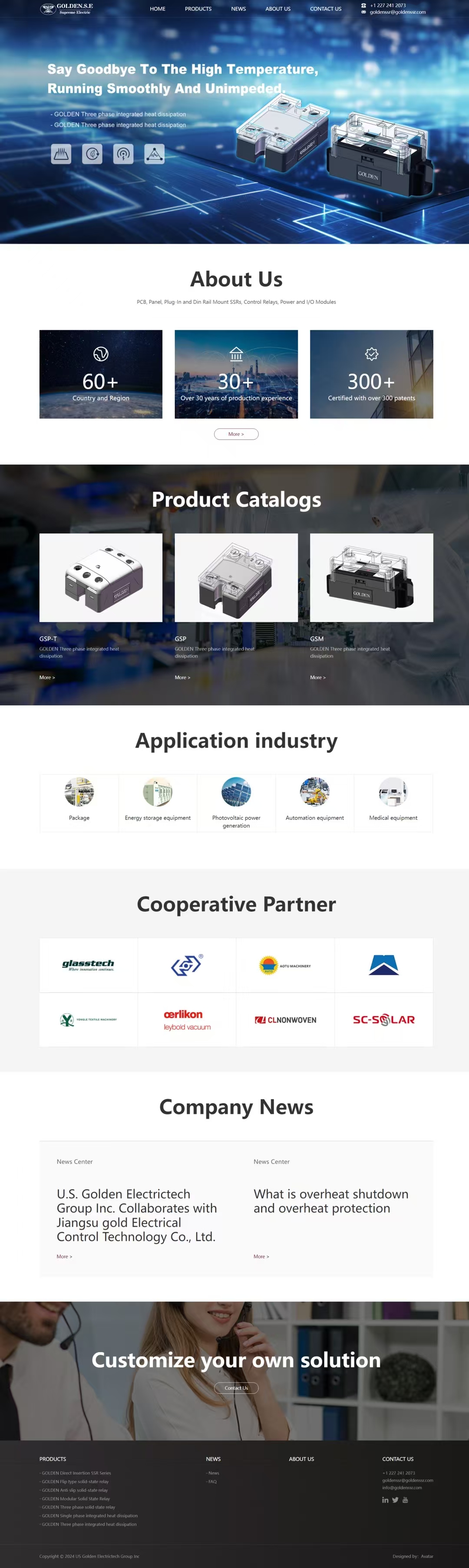Screen dimensions: 469x1568
Task: Go to the NEWS page in the top navigation
Action: pyautogui.click(x=238, y=9)
